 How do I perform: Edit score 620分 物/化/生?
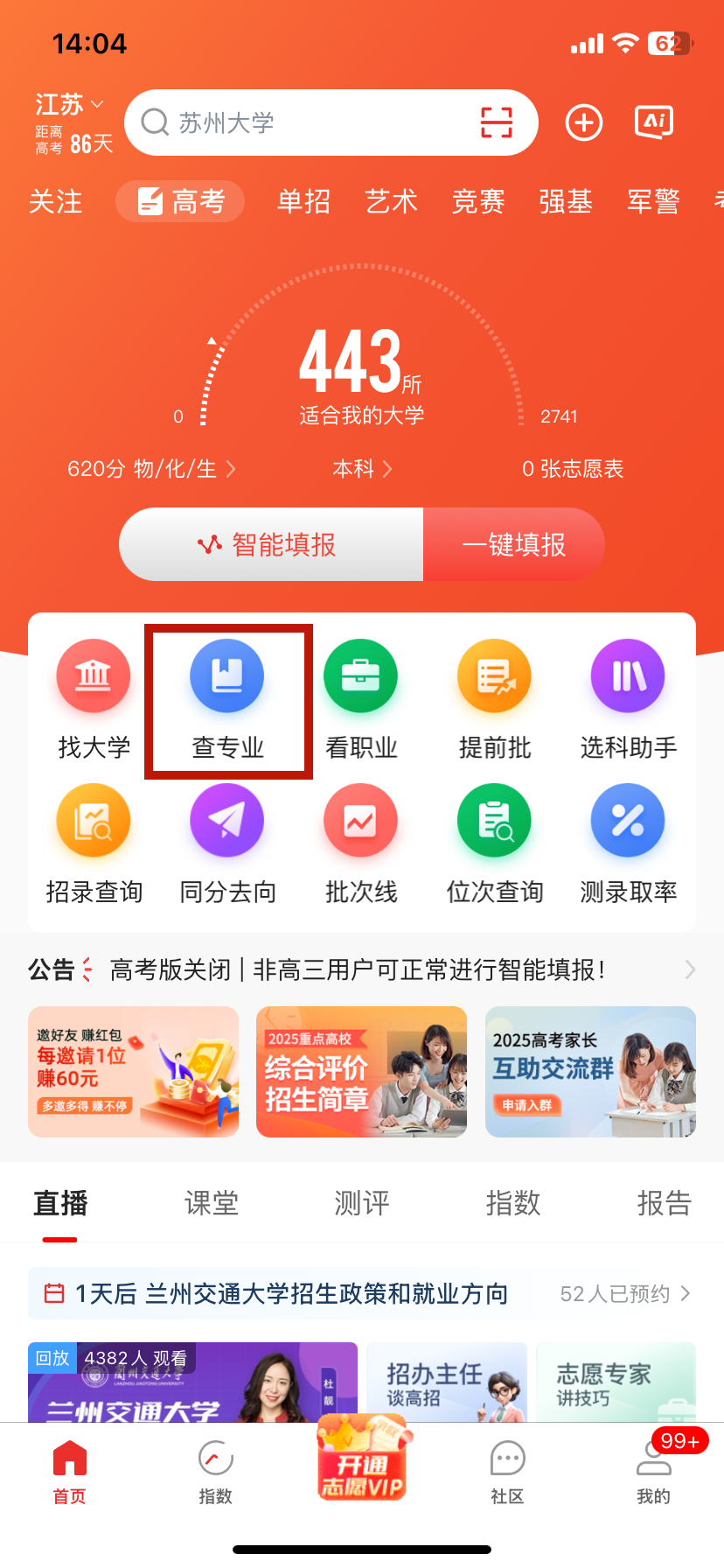[x=150, y=469]
